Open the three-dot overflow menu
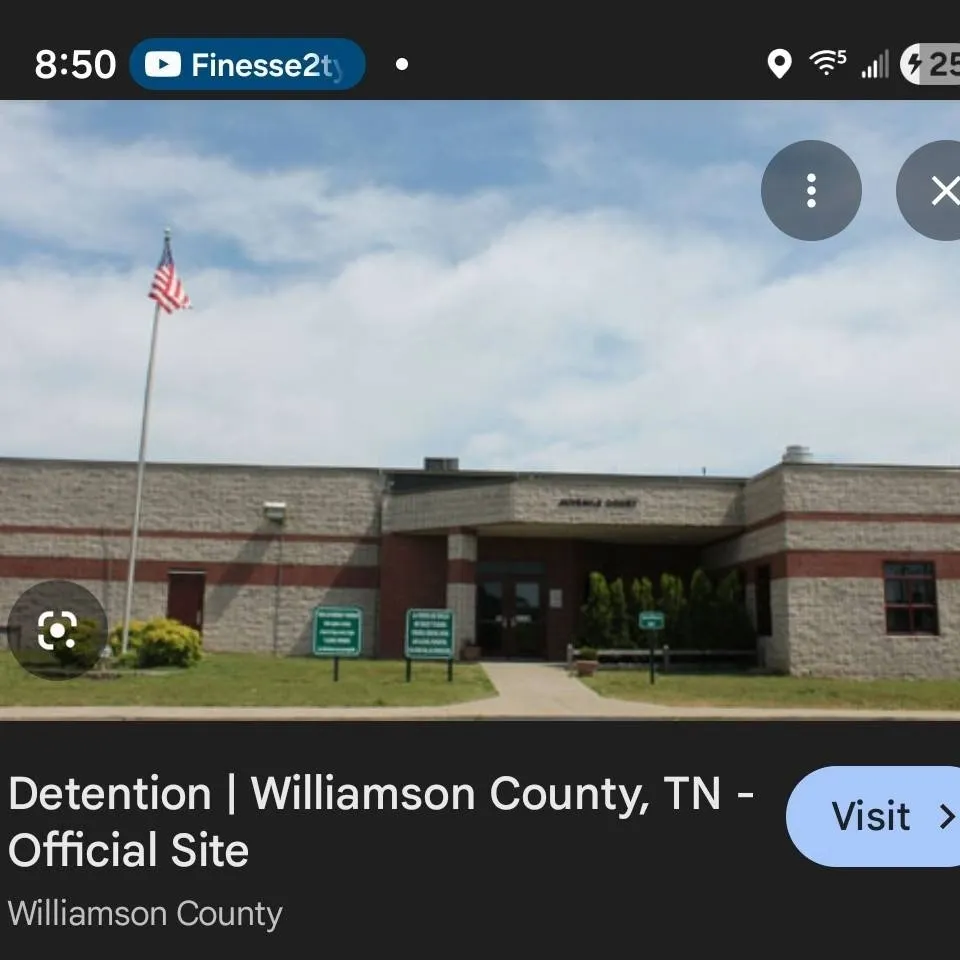The height and width of the screenshot is (960, 960). coord(811,190)
